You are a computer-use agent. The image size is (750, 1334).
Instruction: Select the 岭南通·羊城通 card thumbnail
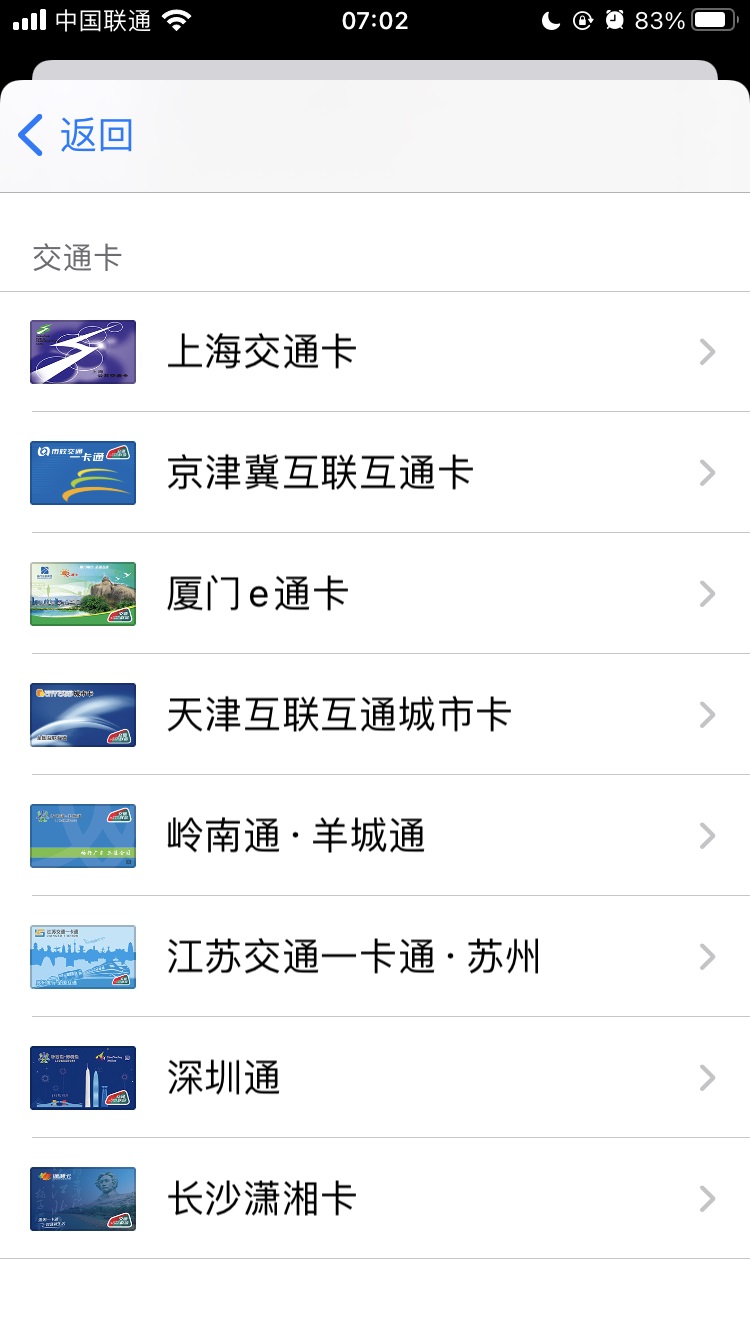[83, 835]
